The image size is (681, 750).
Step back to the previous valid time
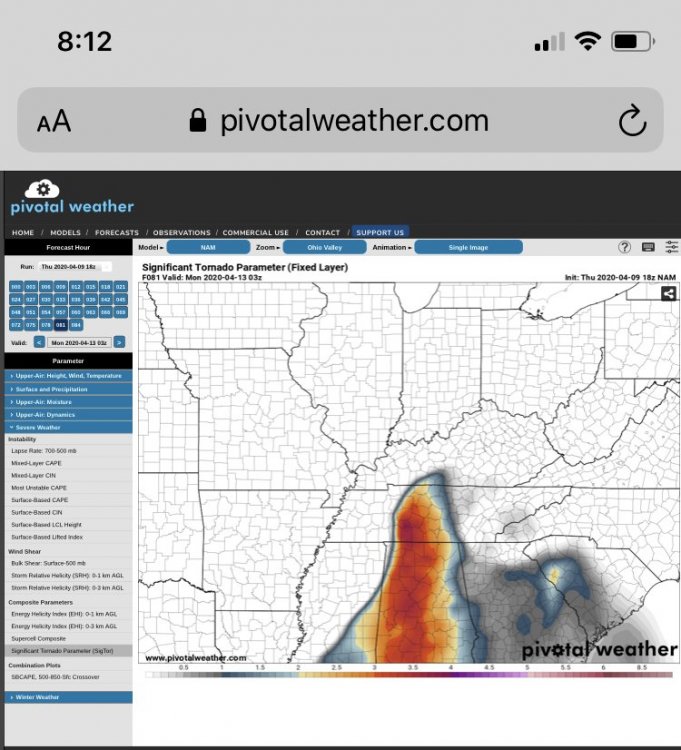(x=39, y=342)
